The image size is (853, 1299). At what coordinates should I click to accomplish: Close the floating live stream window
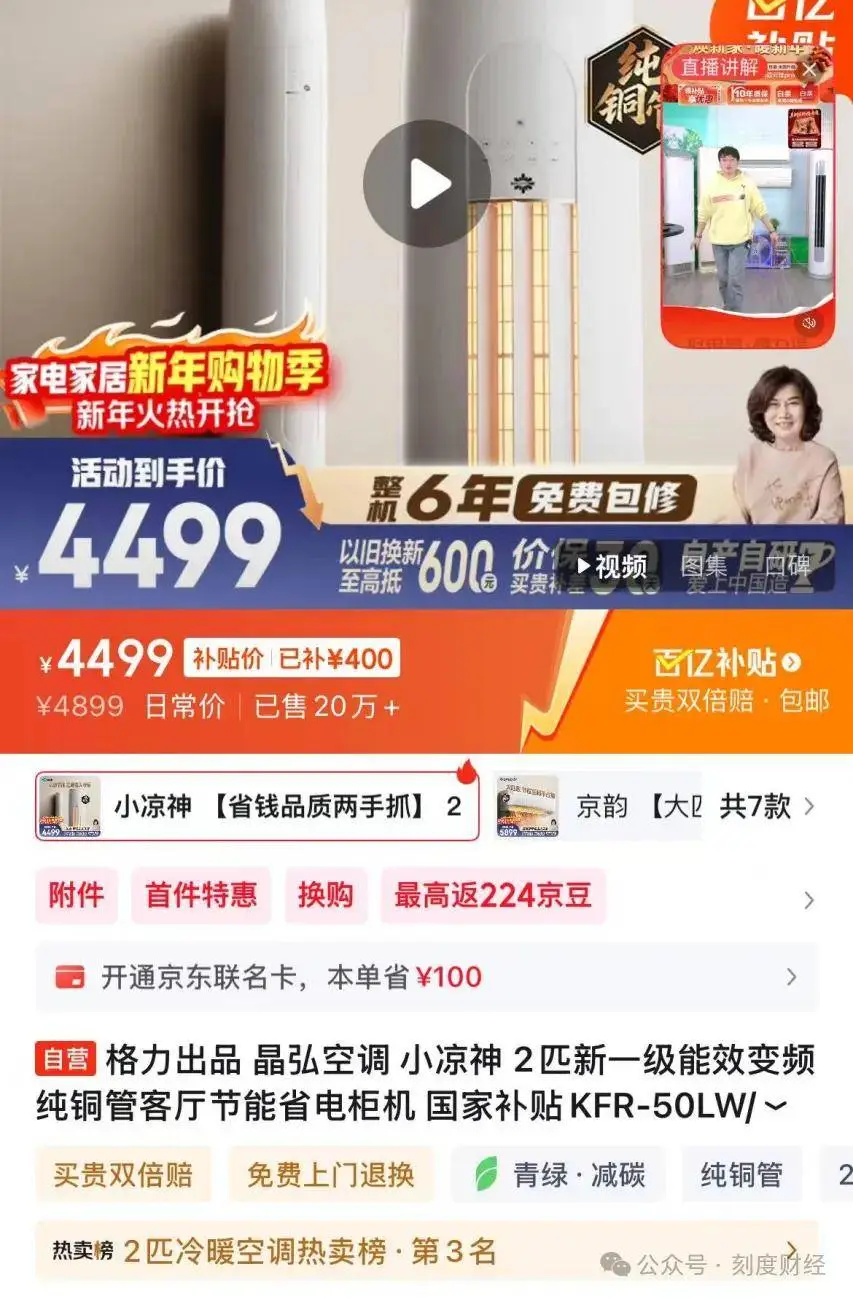tap(809, 70)
